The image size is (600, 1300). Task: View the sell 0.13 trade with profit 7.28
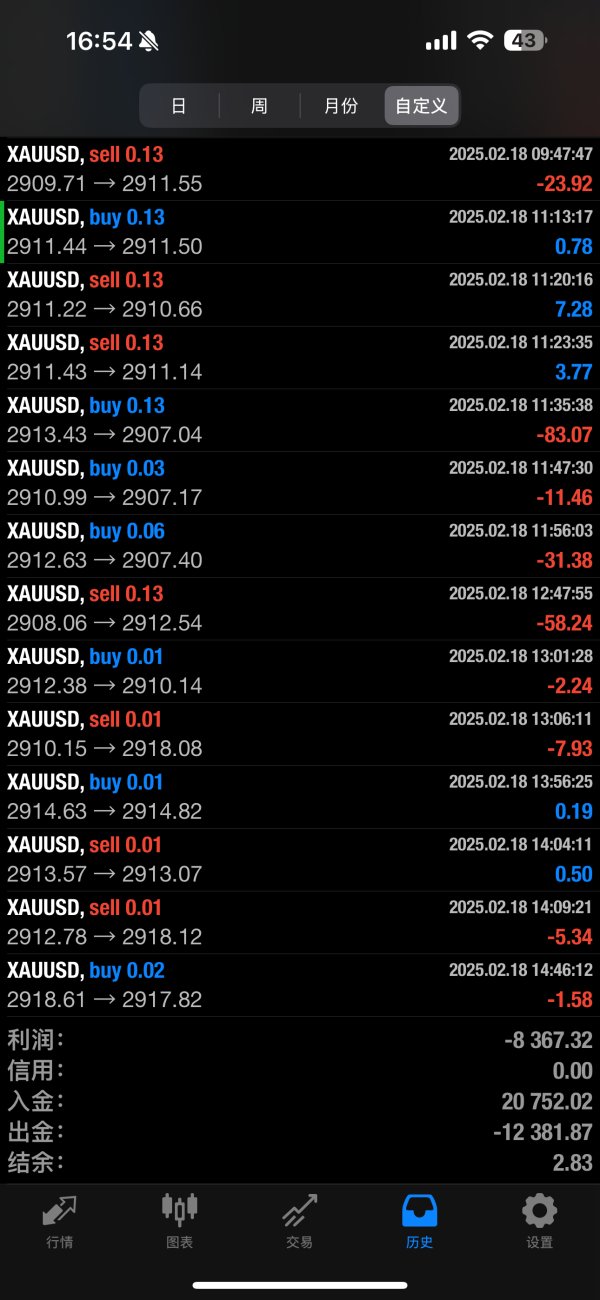click(x=300, y=295)
